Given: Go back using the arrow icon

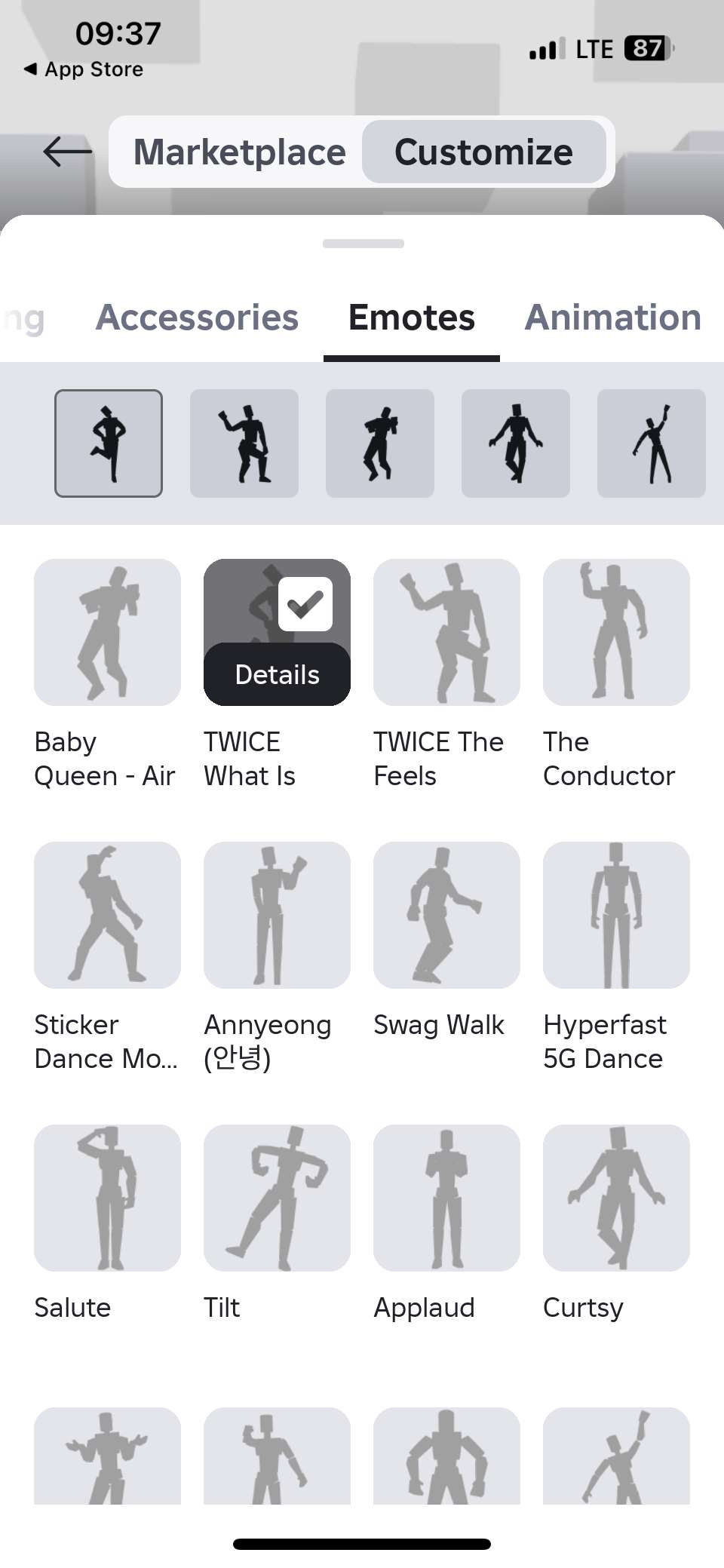Looking at the screenshot, I should [x=67, y=152].
